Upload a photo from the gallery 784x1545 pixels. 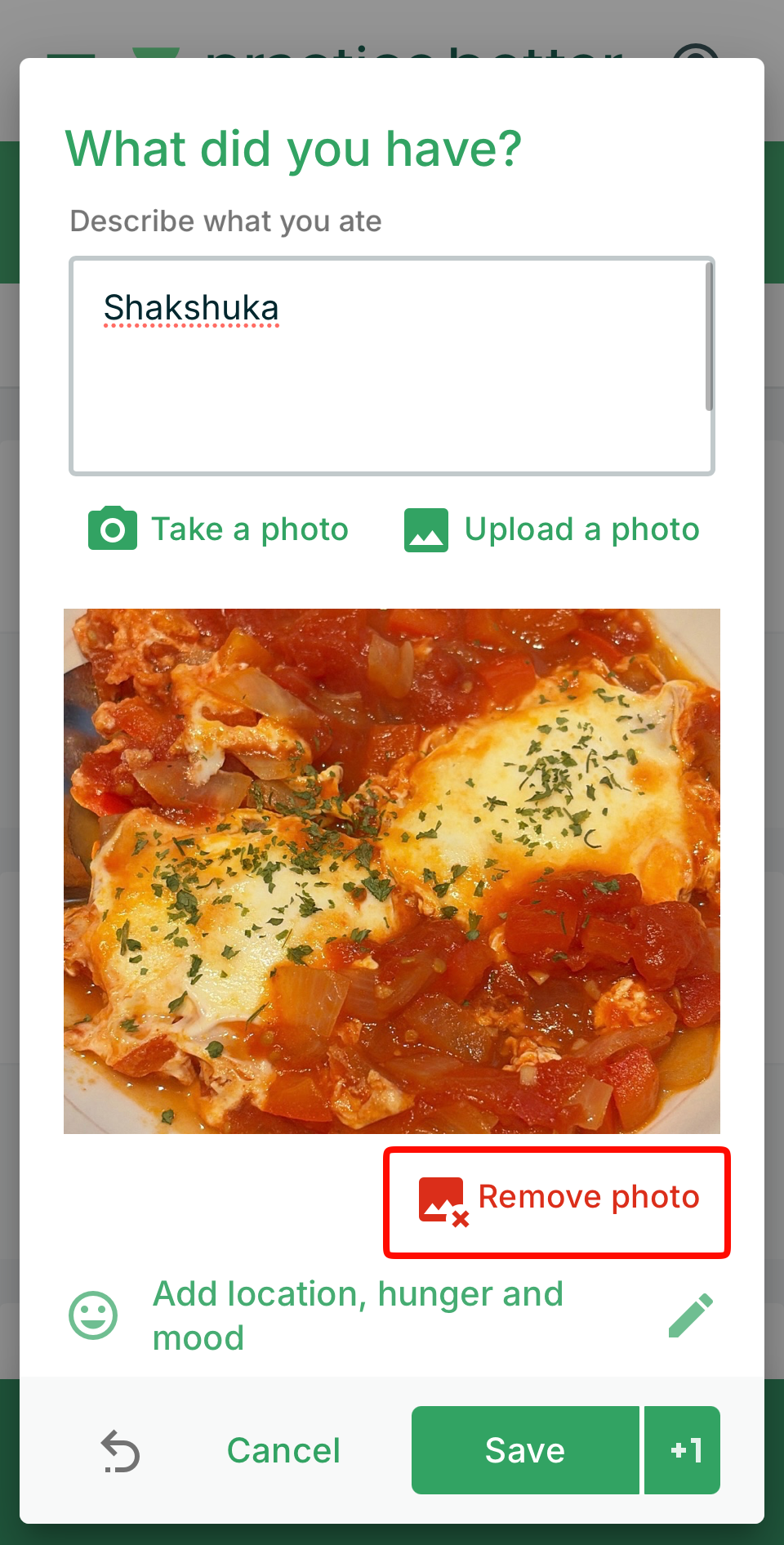click(x=552, y=529)
